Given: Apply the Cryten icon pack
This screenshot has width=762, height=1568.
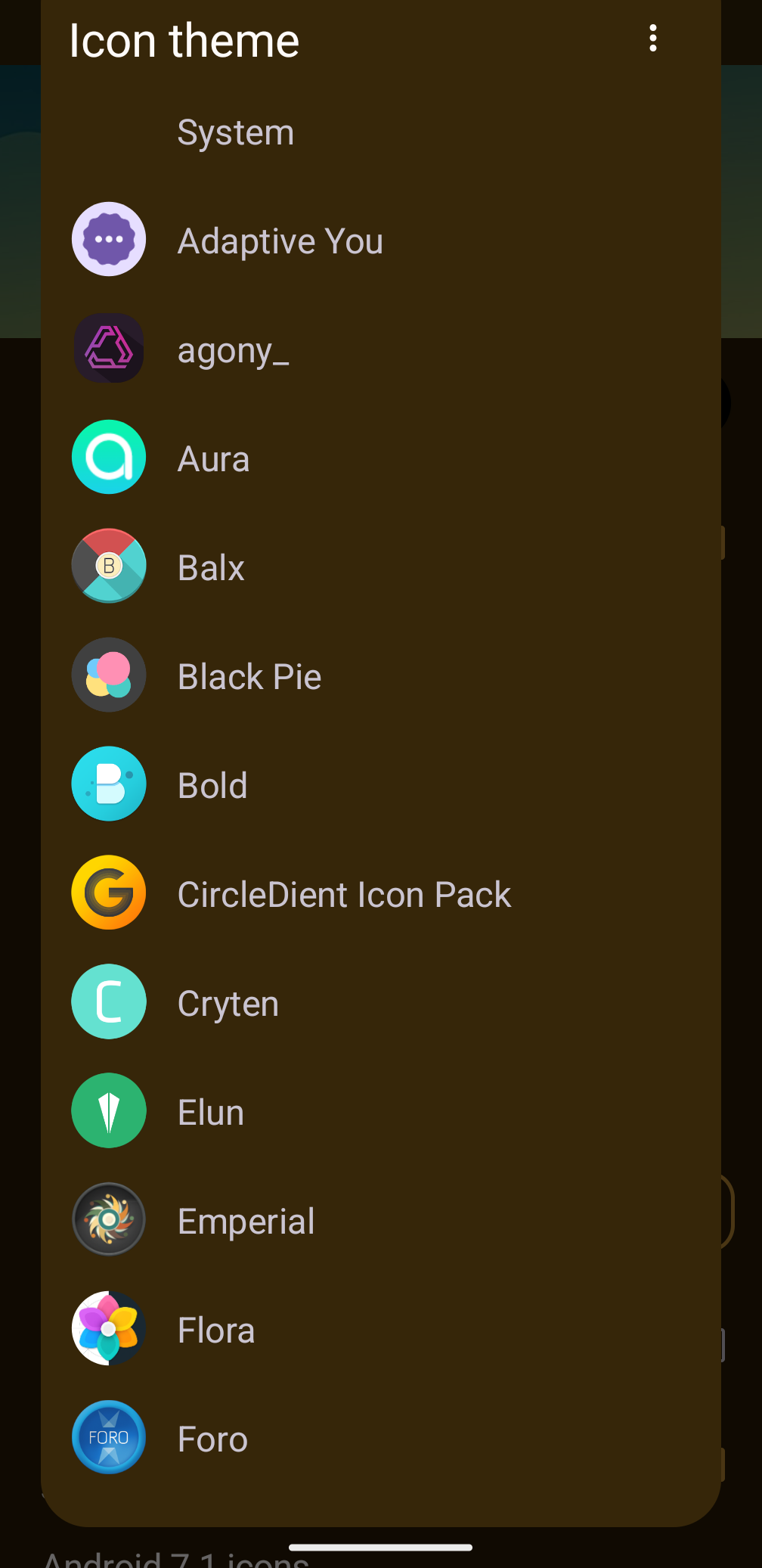Looking at the screenshot, I should [228, 1004].
